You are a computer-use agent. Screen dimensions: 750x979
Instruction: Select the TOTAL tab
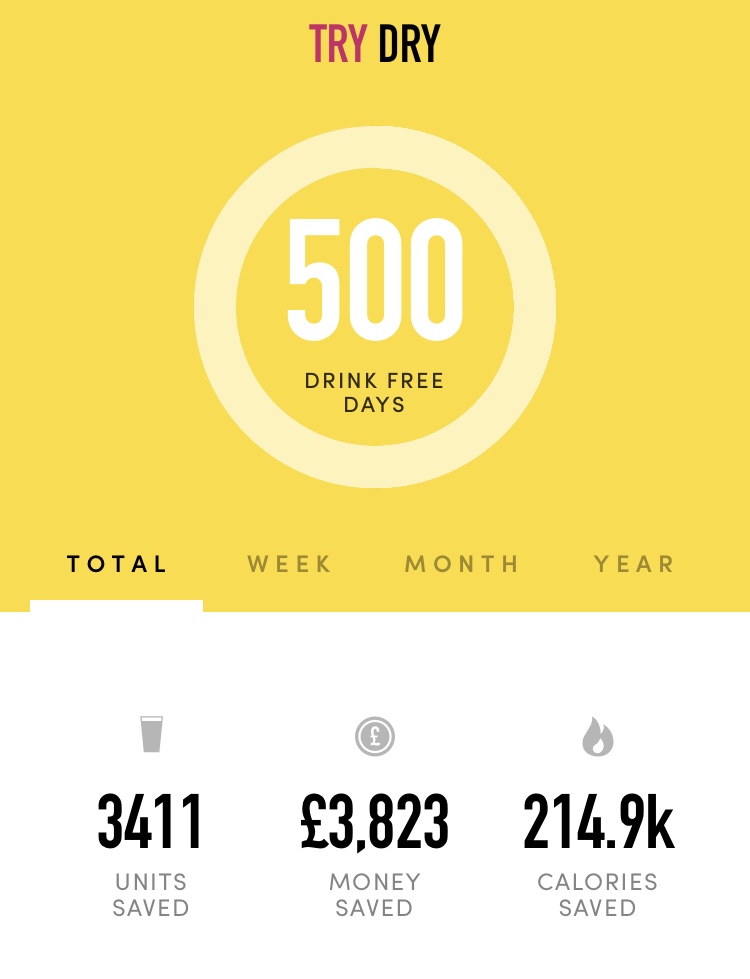(x=117, y=564)
